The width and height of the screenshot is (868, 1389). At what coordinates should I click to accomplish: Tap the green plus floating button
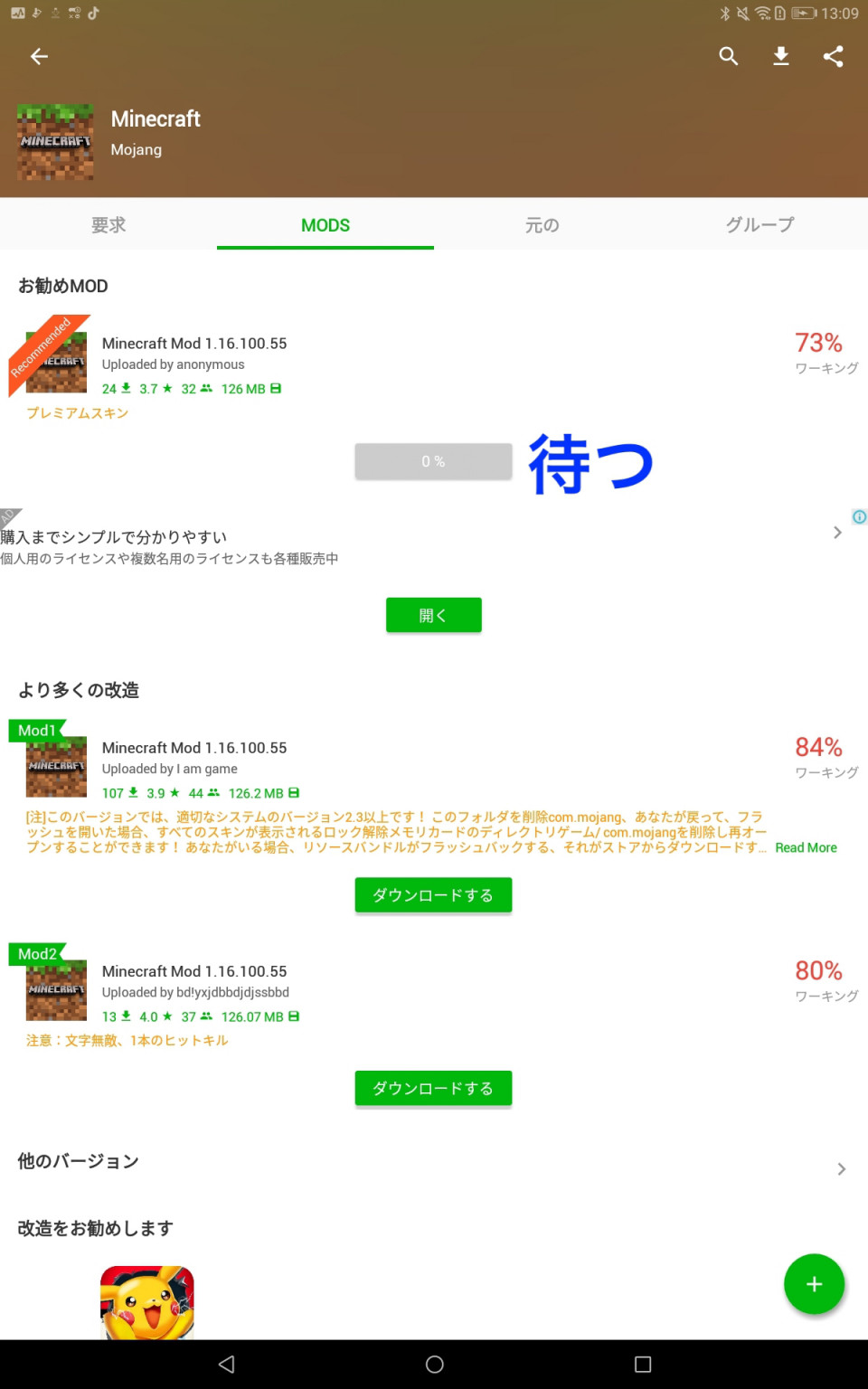click(x=814, y=1284)
